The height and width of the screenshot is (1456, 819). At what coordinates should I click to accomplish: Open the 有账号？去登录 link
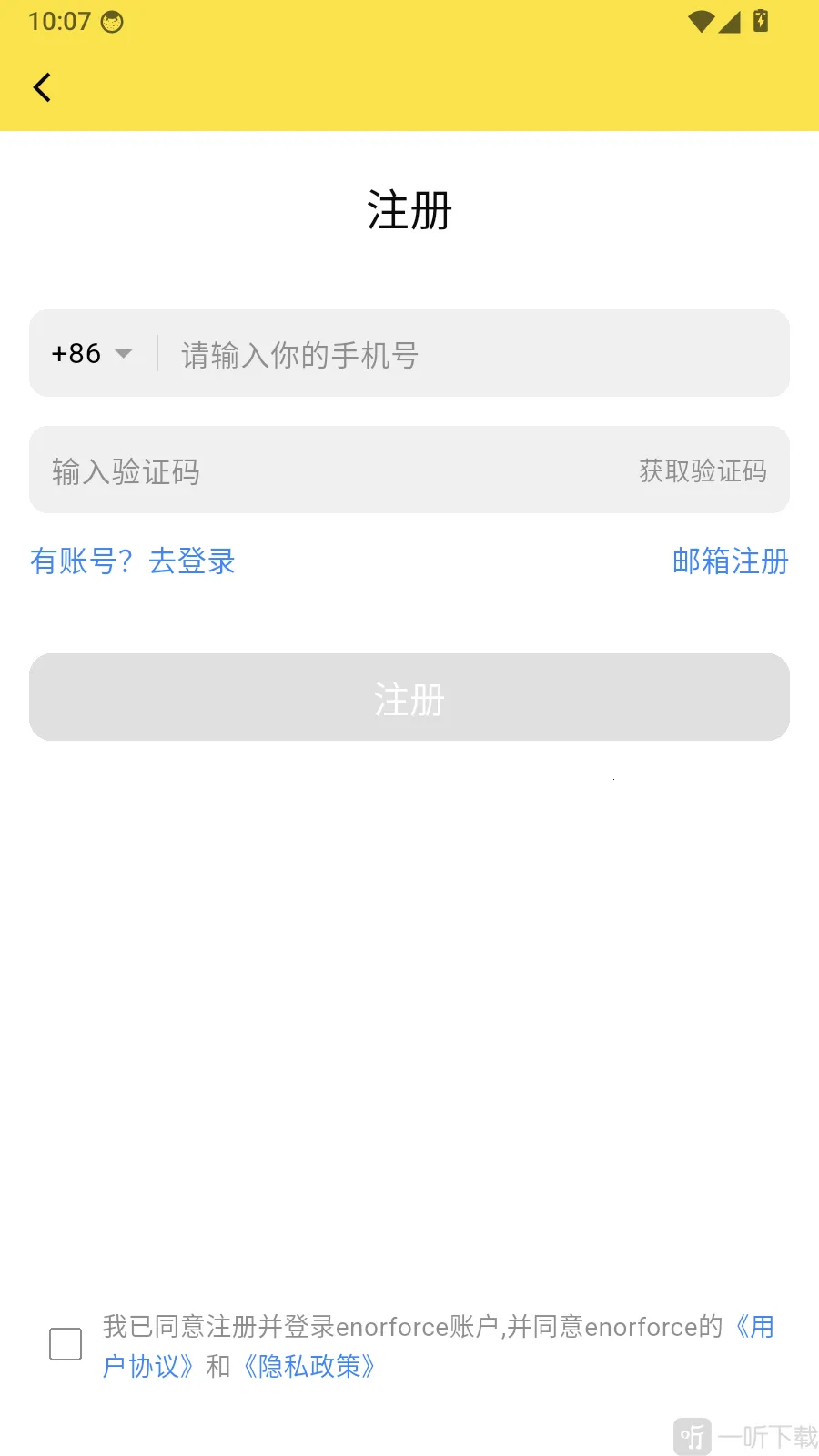(x=133, y=561)
